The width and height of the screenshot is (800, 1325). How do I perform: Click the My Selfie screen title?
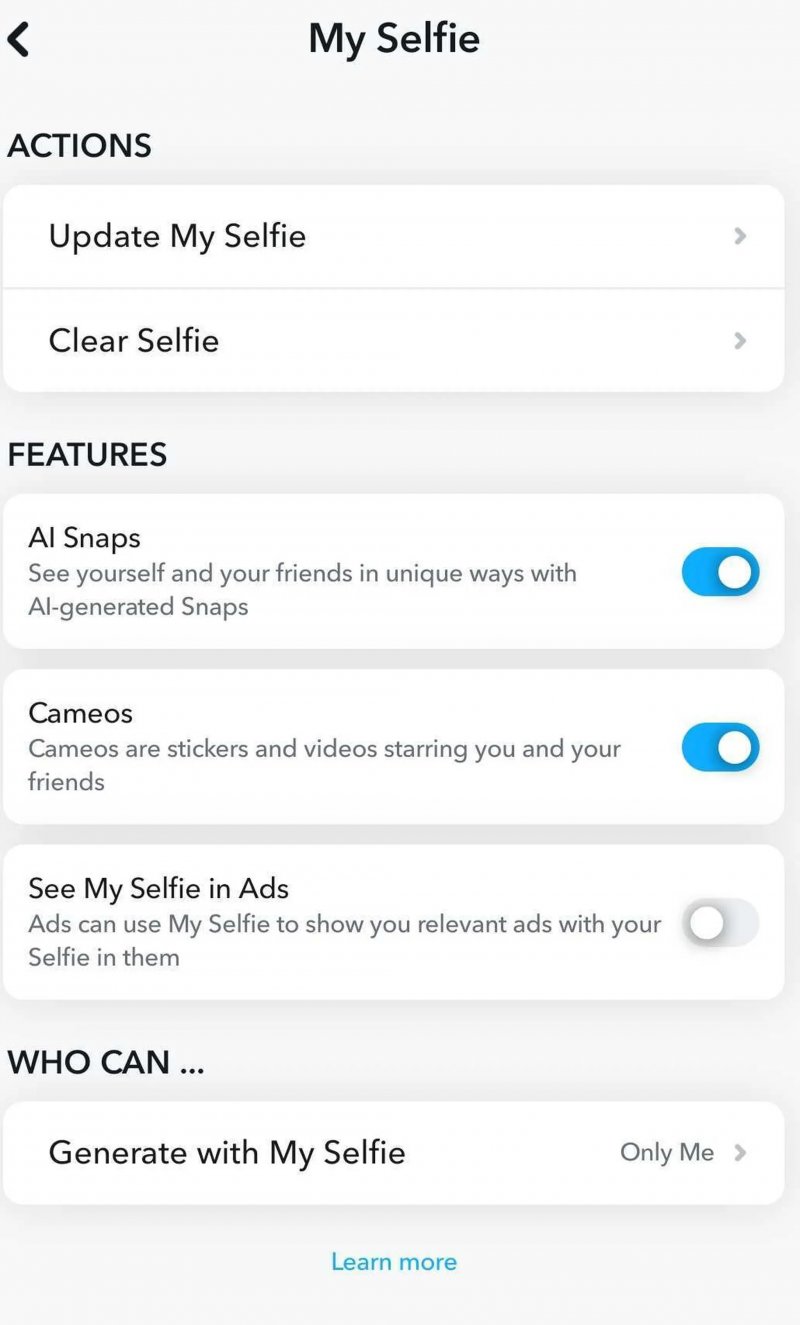pos(393,38)
